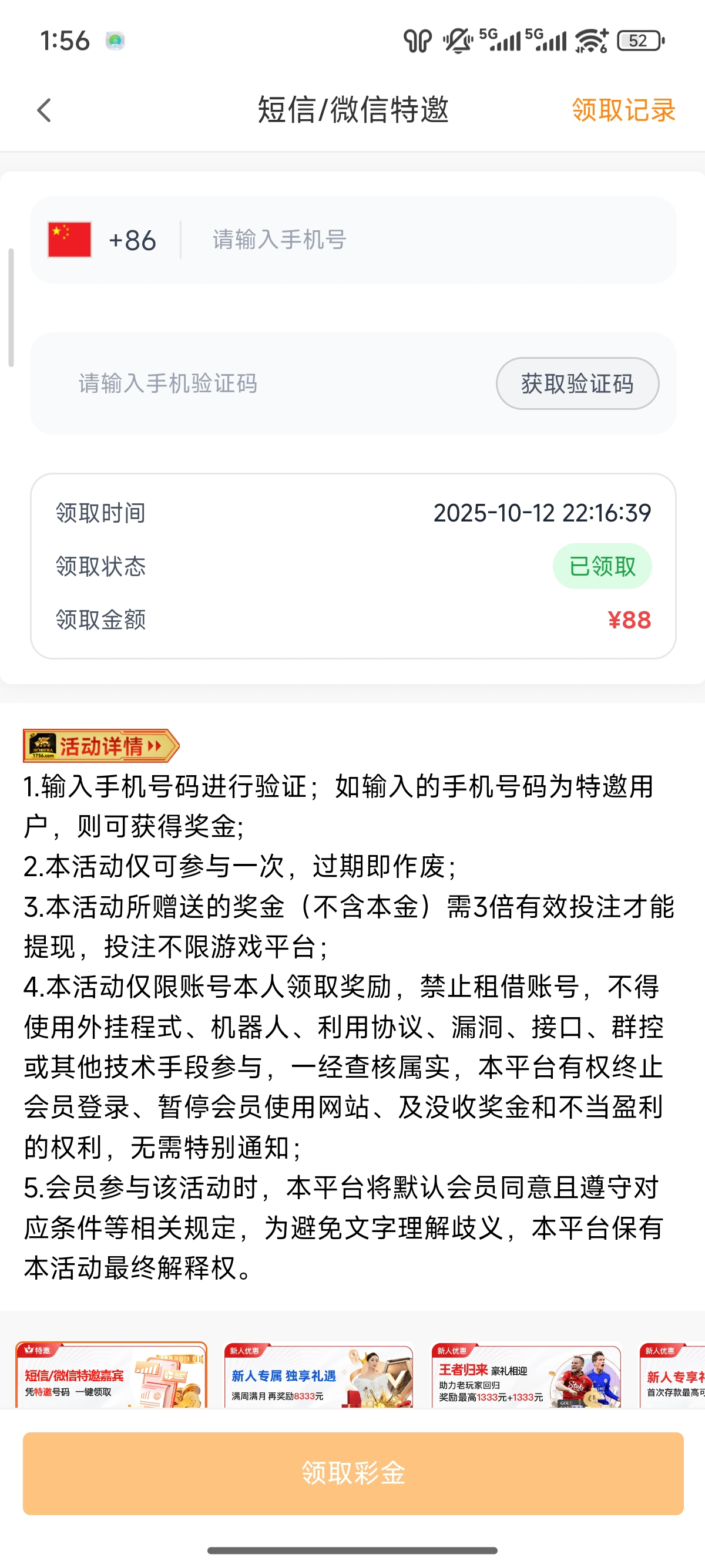Open 领取记录 claim records
The height and width of the screenshot is (1568, 705).
pyautogui.click(x=623, y=110)
